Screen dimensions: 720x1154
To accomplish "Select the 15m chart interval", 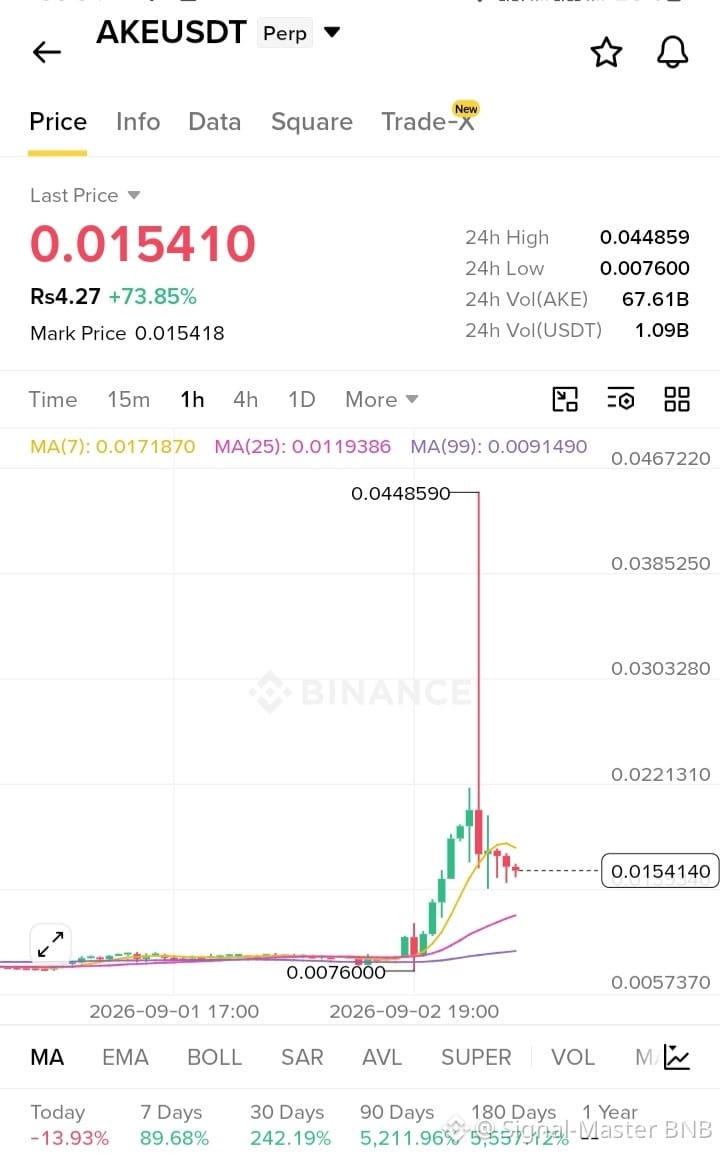I will point(128,400).
